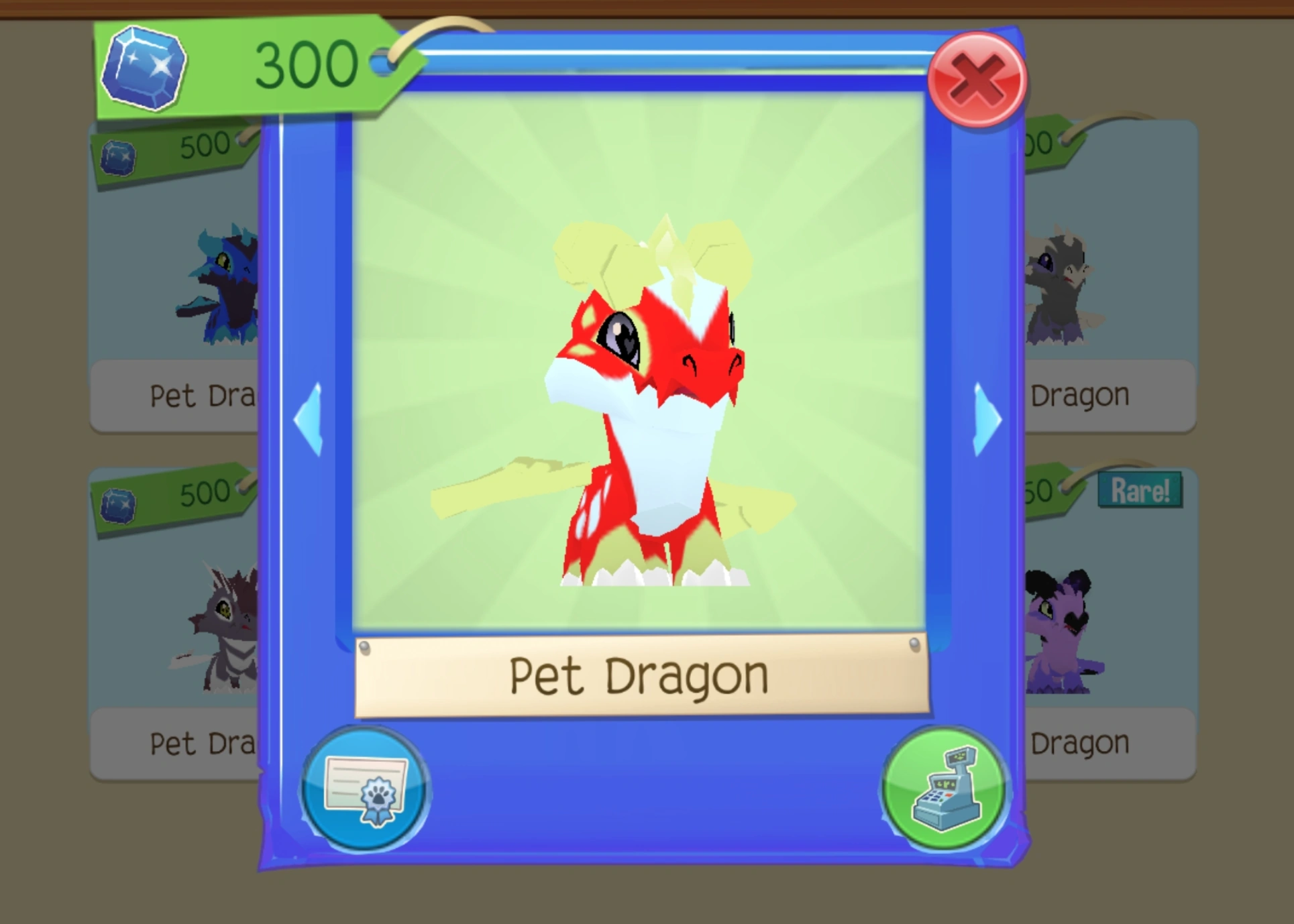1294x924 pixels.
Task: Buy the pet dragon with cash register button
Action: [x=945, y=789]
